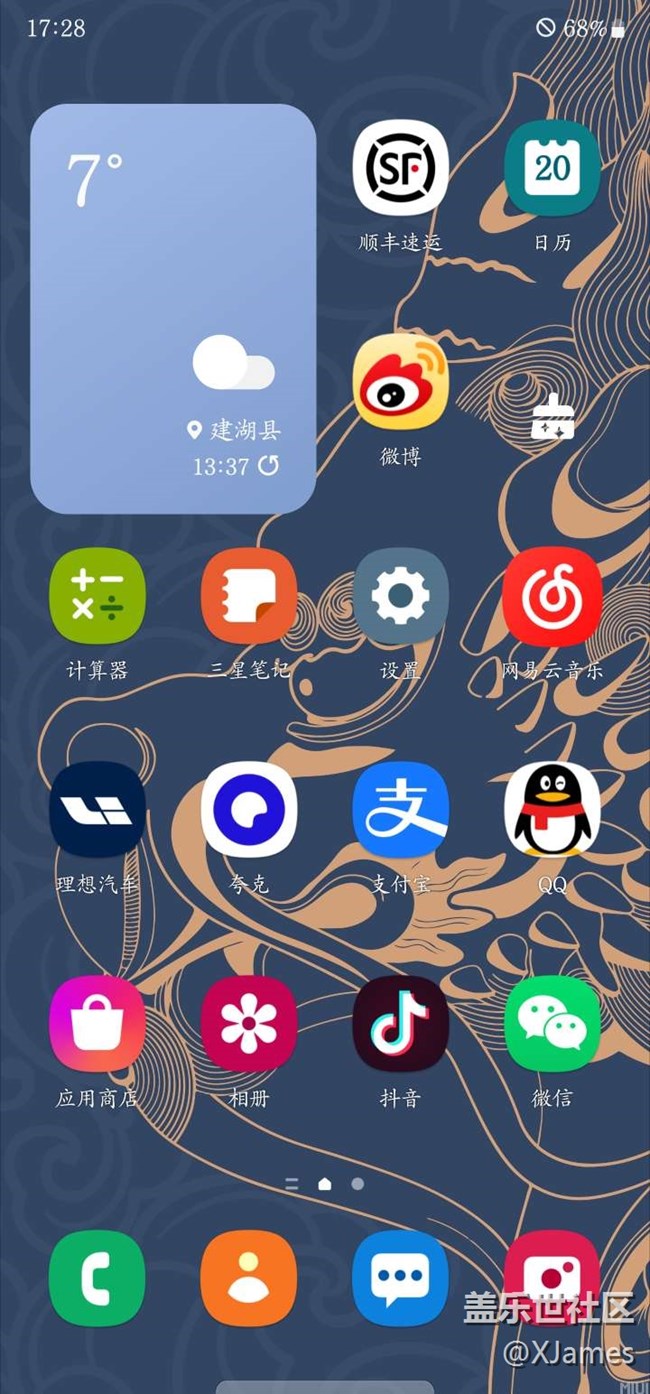Viewport: 650px width, 1394px height.
Task: Launch QQ
Action: point(552,810)
